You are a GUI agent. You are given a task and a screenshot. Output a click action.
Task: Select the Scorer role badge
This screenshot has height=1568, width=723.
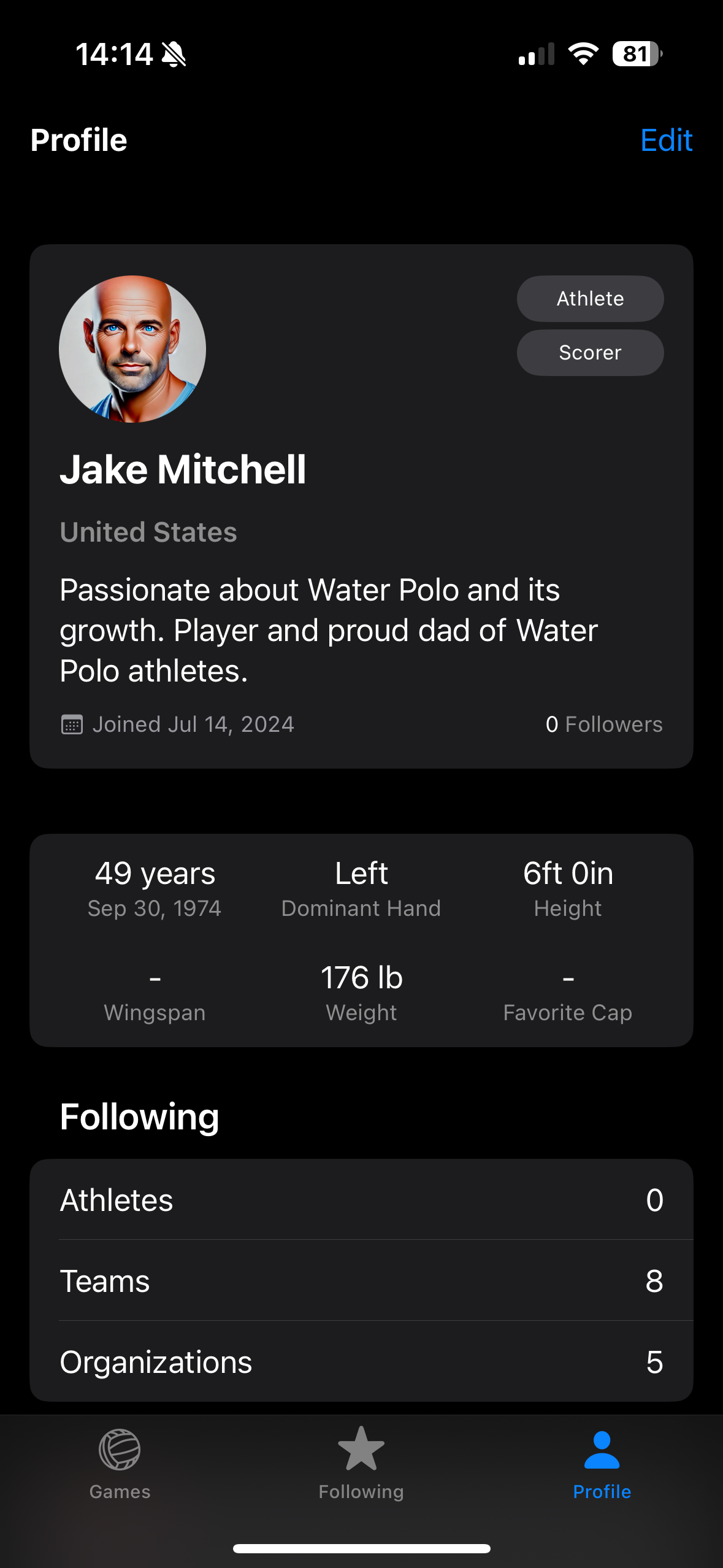tap(589, 353)
